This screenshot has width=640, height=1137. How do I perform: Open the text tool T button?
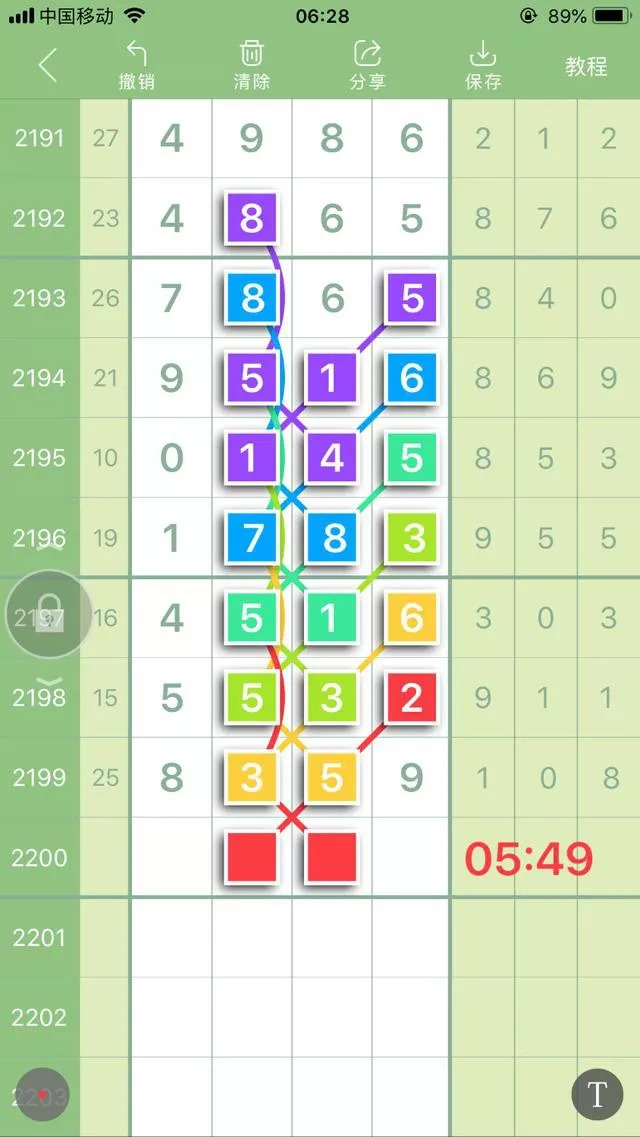point(597,1094)
